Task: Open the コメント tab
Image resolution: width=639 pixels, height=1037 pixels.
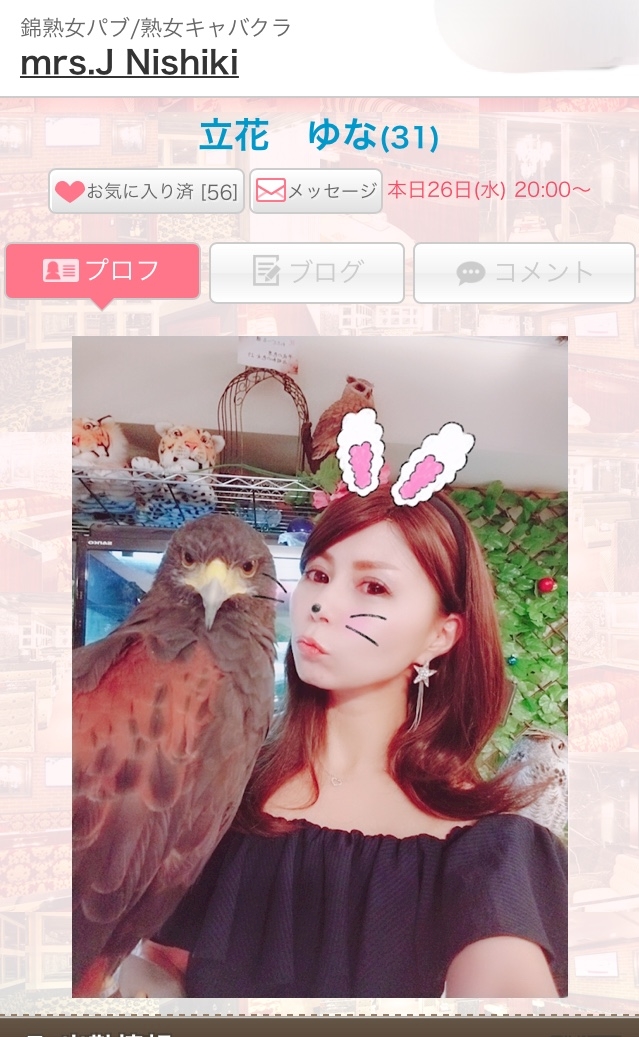Action: pos(524,272)
